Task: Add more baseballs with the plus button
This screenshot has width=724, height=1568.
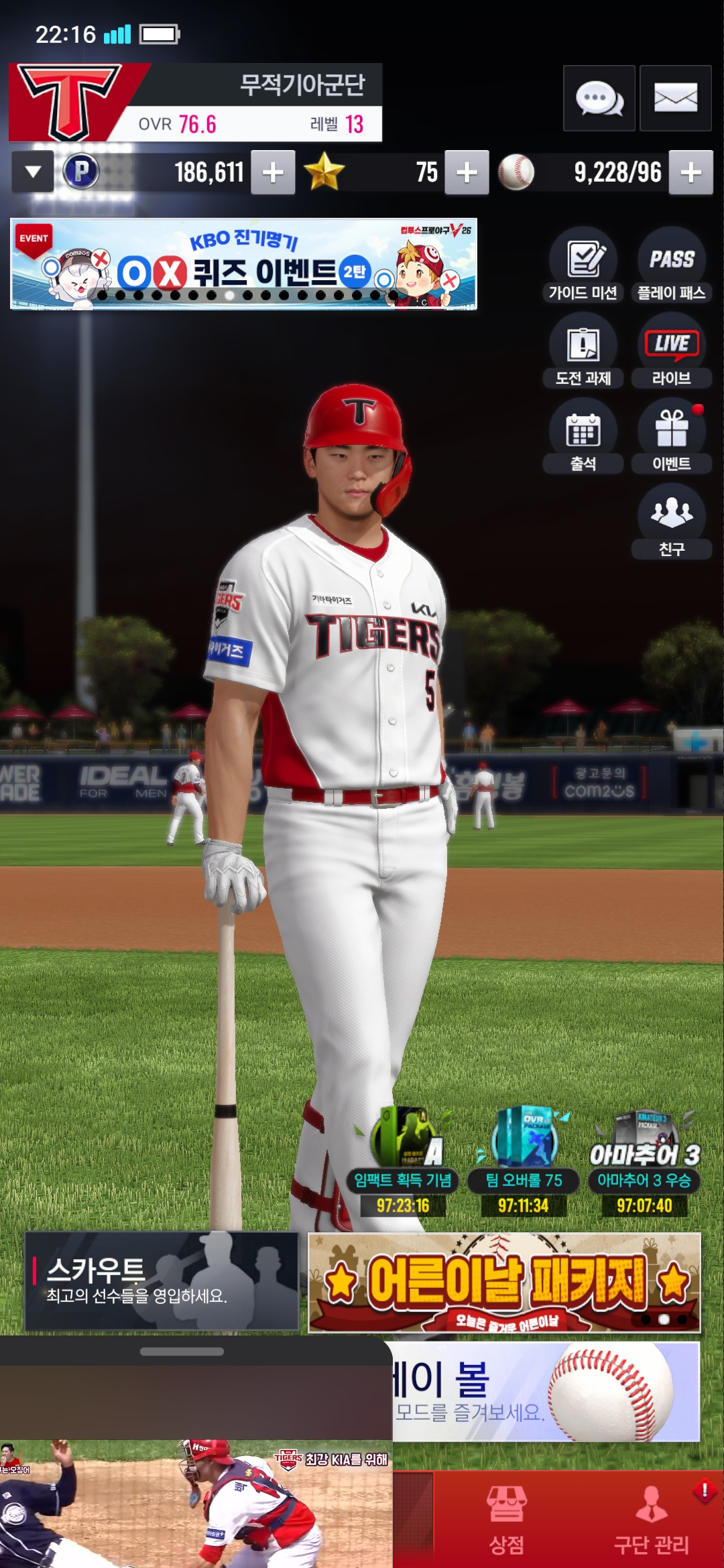Action: click(x=690, y=172)
